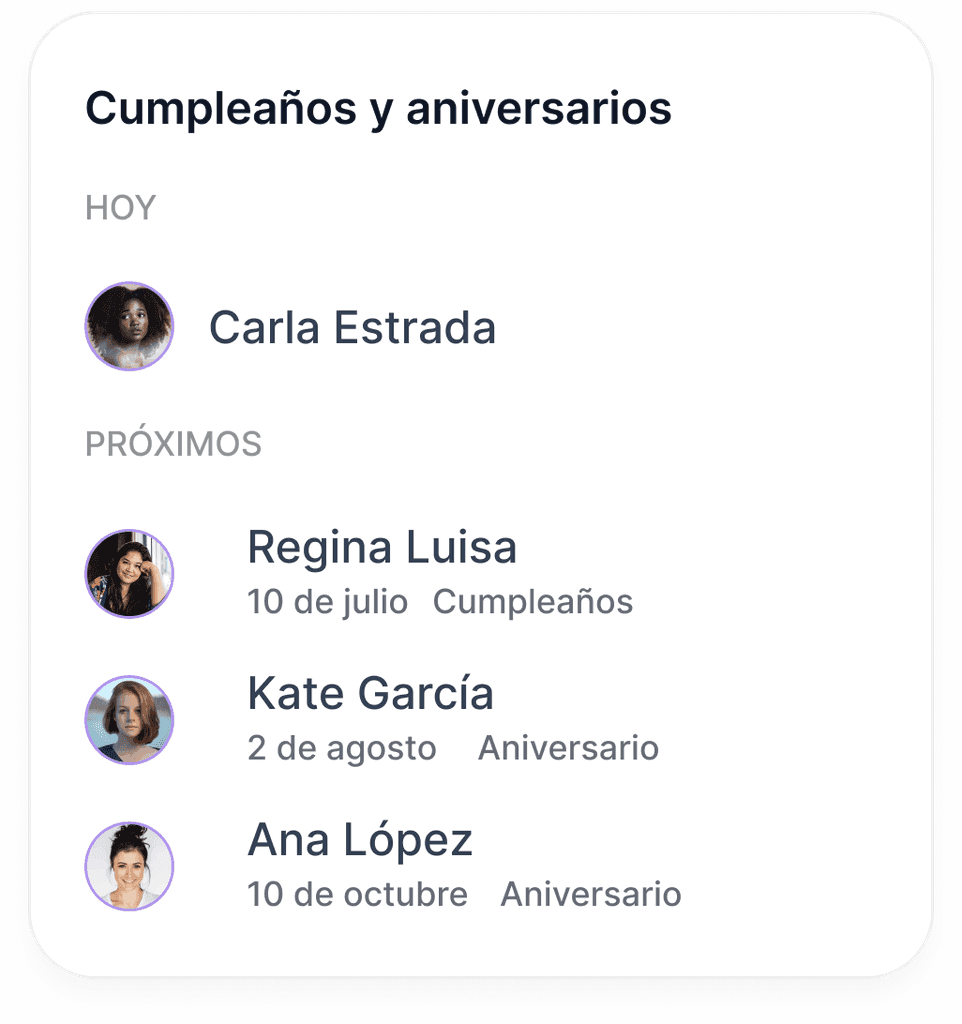Click the Cumpleaños label for Regina Luisa
The image size is (962, 1024).
[x=532, y=601]
